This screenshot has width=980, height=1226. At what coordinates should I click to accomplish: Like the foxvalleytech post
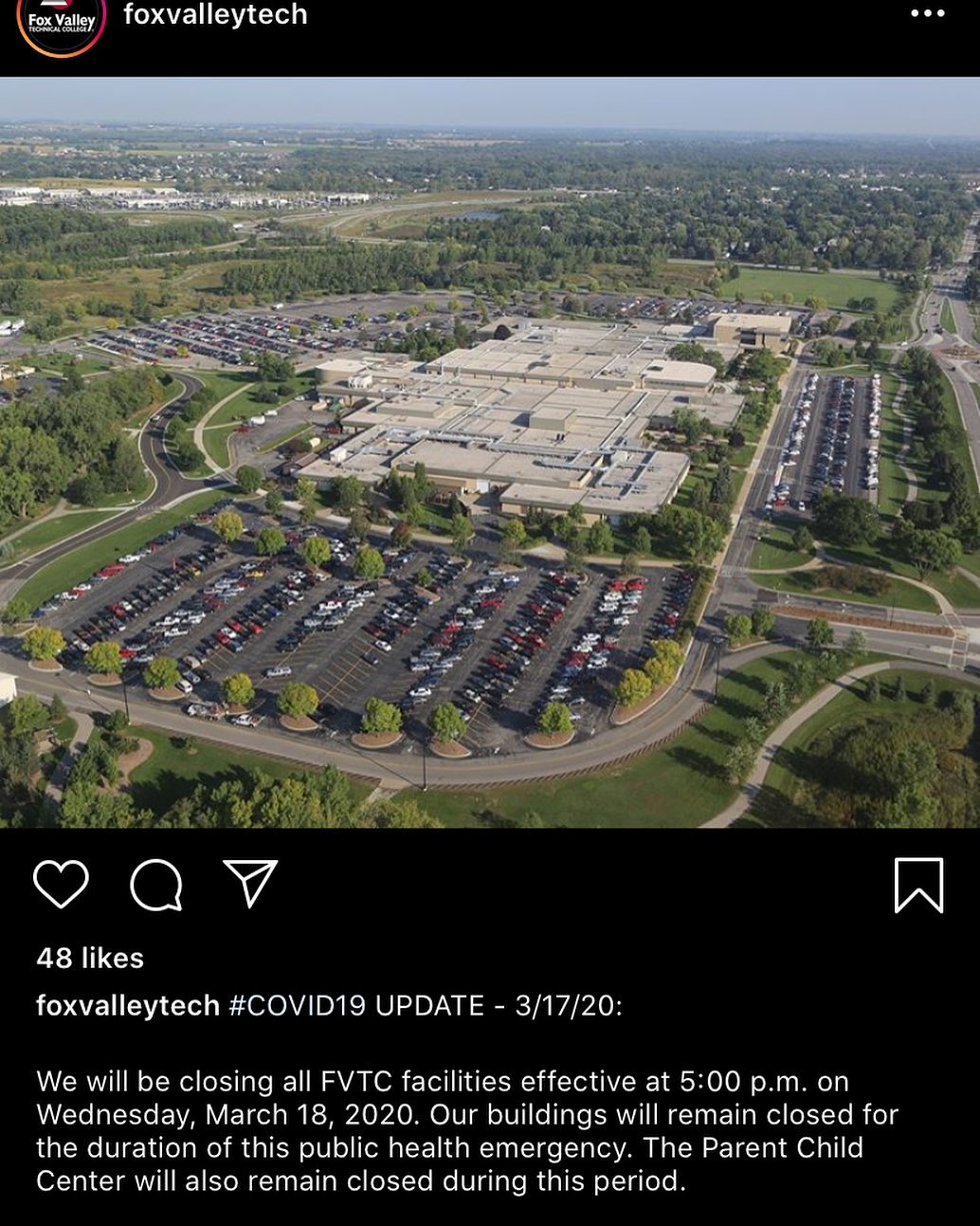point(61,885)
